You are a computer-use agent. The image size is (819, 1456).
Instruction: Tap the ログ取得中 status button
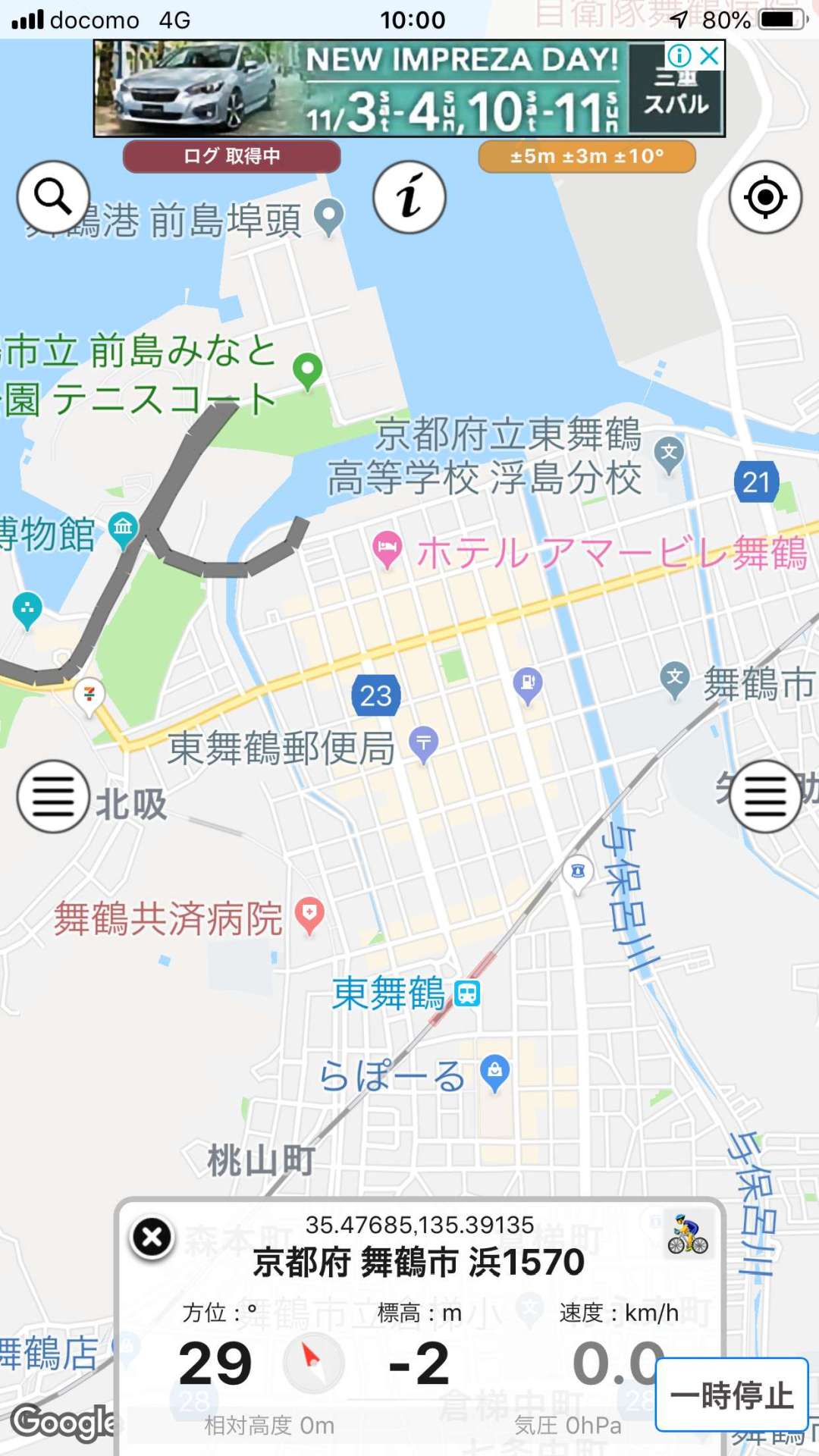[x=232, y=156]
